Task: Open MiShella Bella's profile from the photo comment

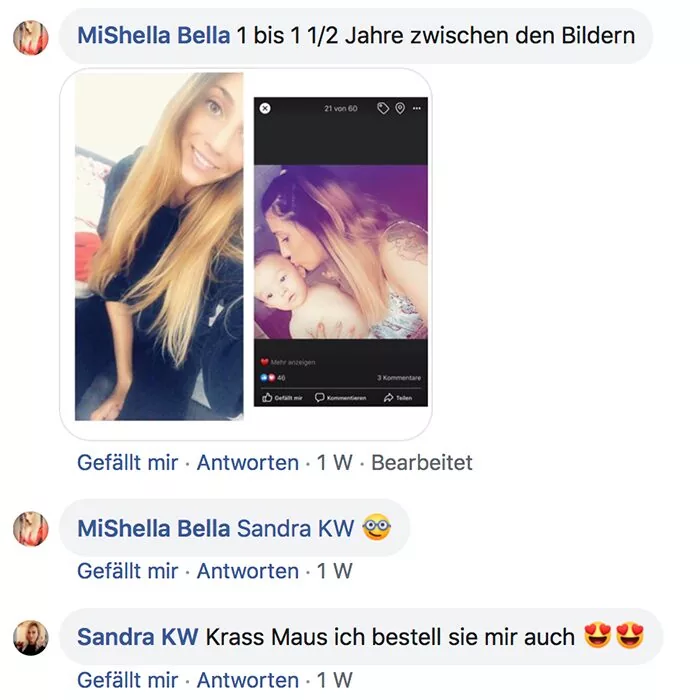Action: tap(153, 37)
